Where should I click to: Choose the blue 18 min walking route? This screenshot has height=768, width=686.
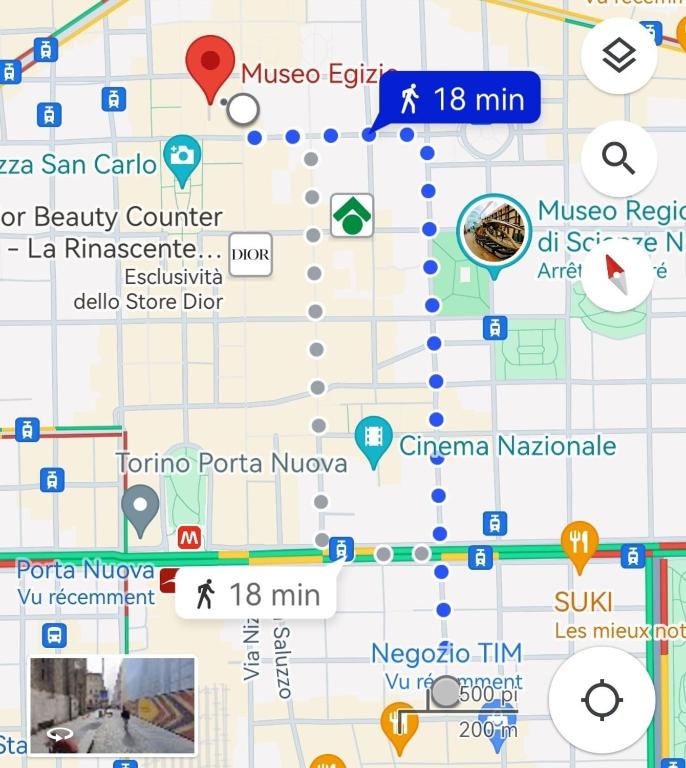tap(460, 100)
